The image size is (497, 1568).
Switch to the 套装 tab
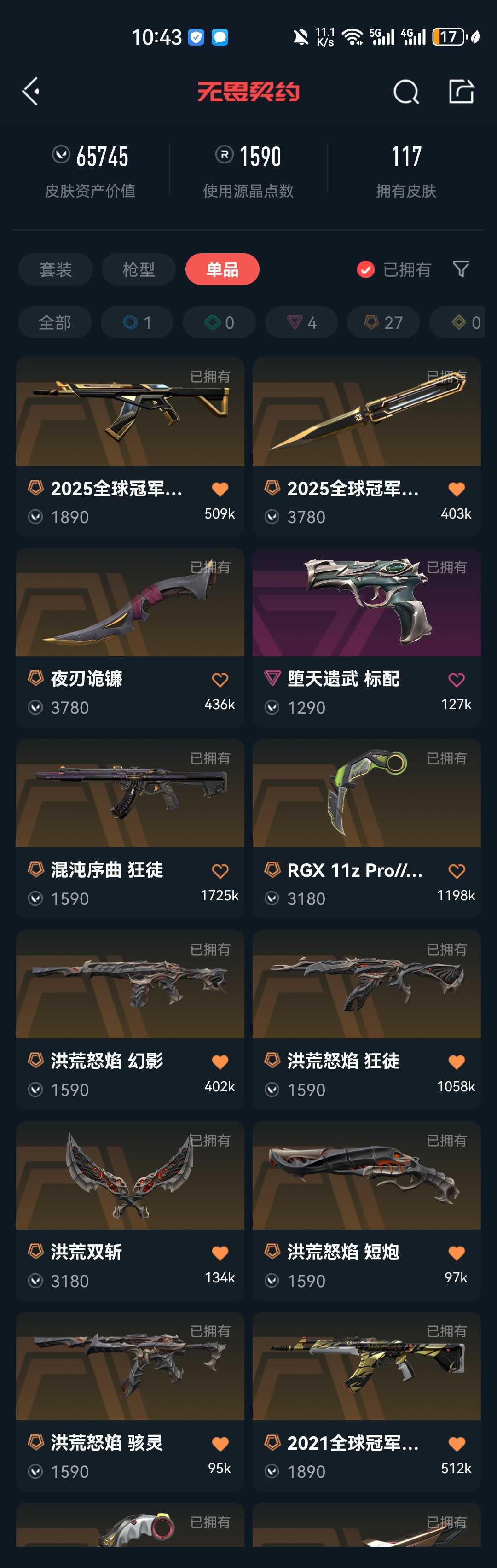point(55,269)
